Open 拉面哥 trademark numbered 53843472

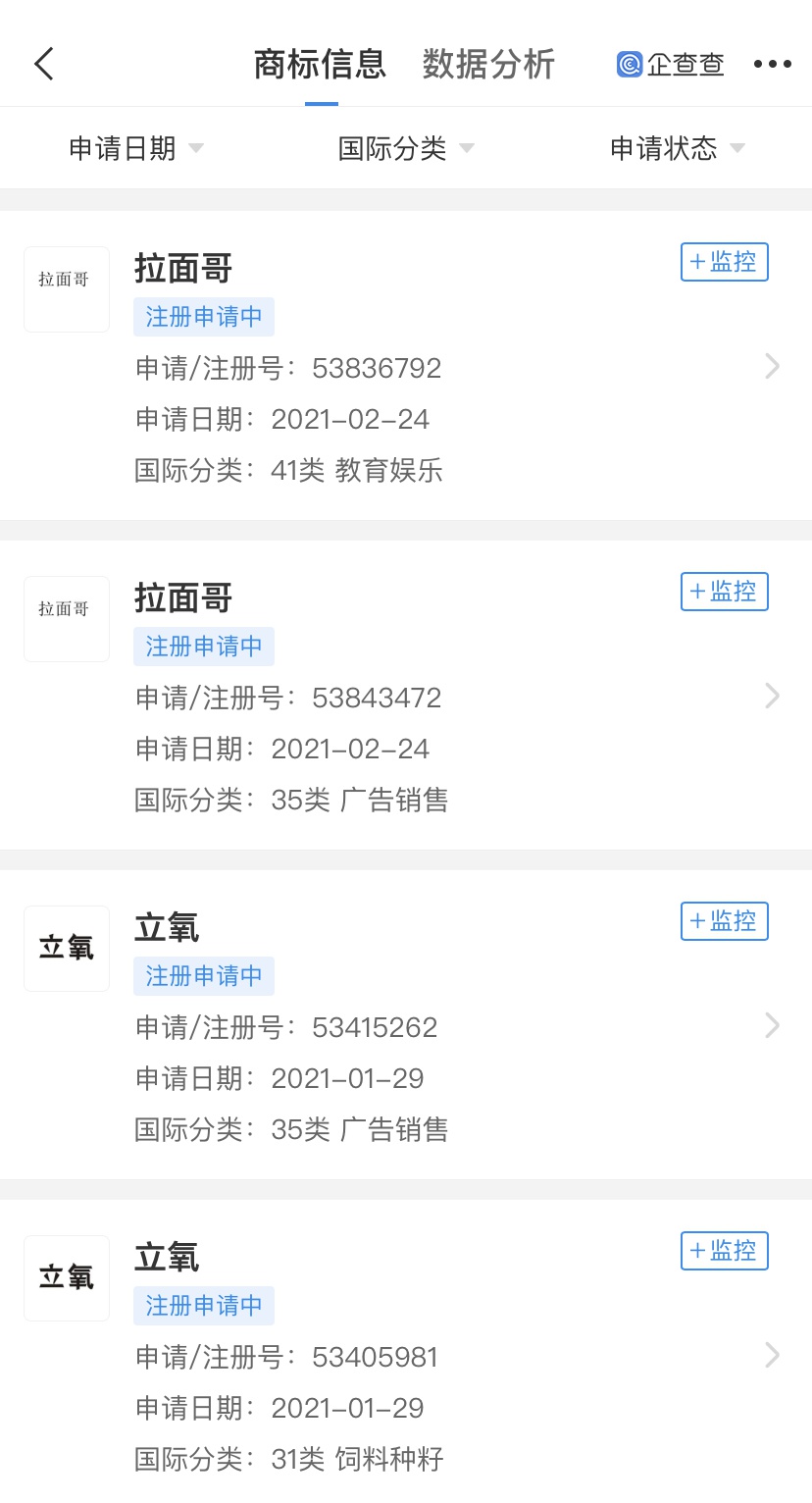[406, 695]
